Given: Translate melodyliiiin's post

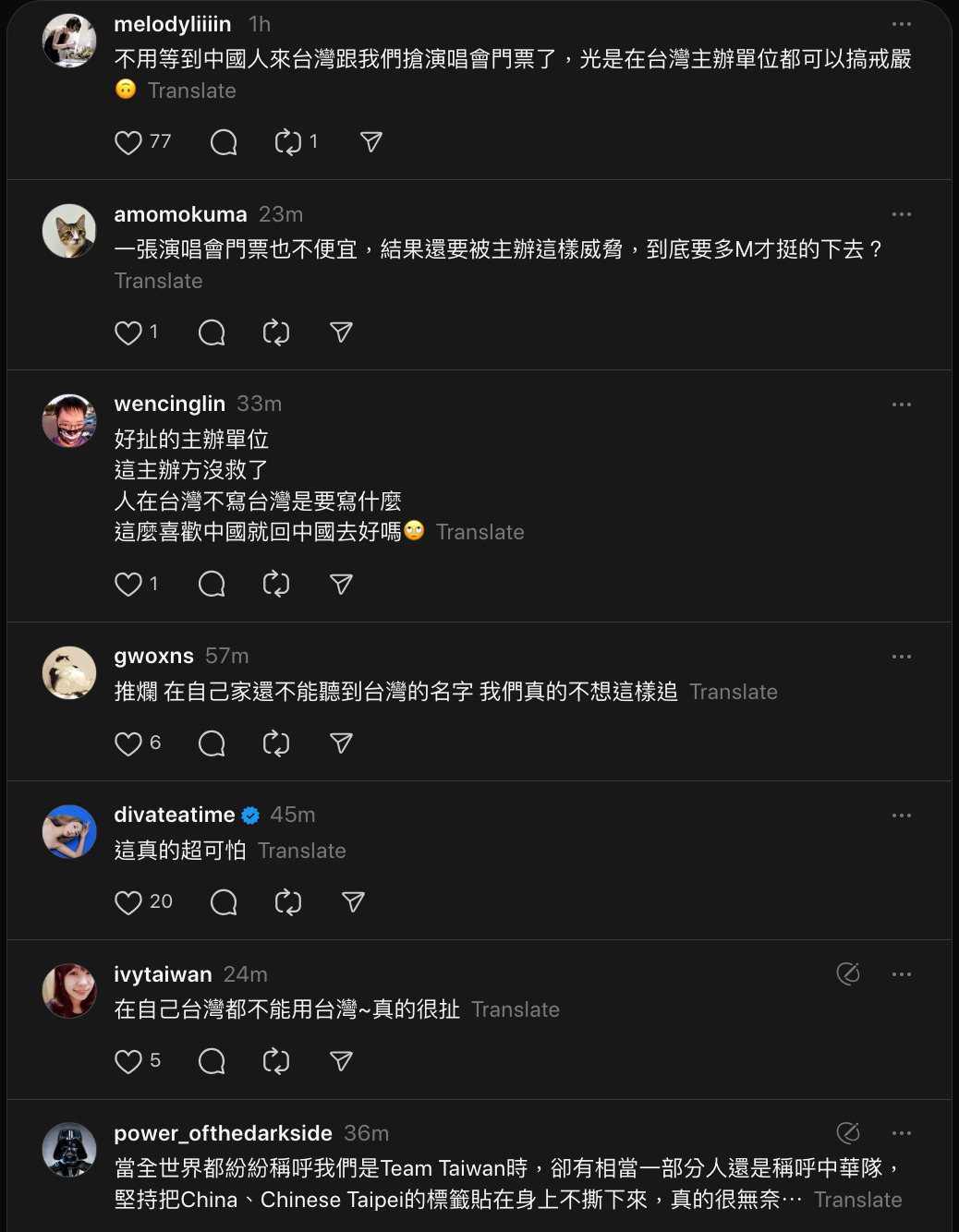Looking at the screenshot, I should coord(192,91).
